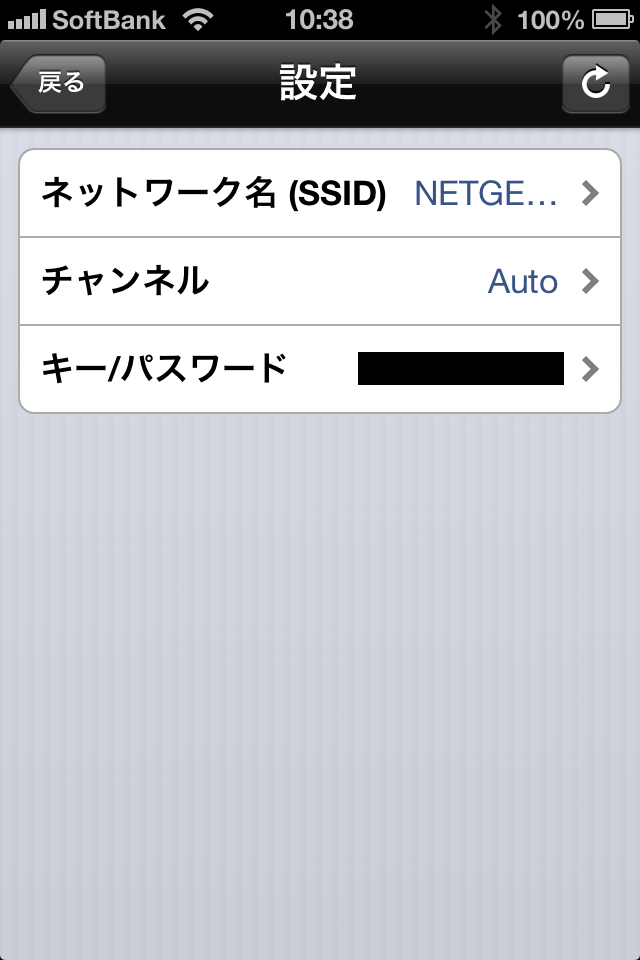Open the ネットワーク名 (SSID) row
Viewport: 640px width, 960px height.
click(x=319, y=193)
